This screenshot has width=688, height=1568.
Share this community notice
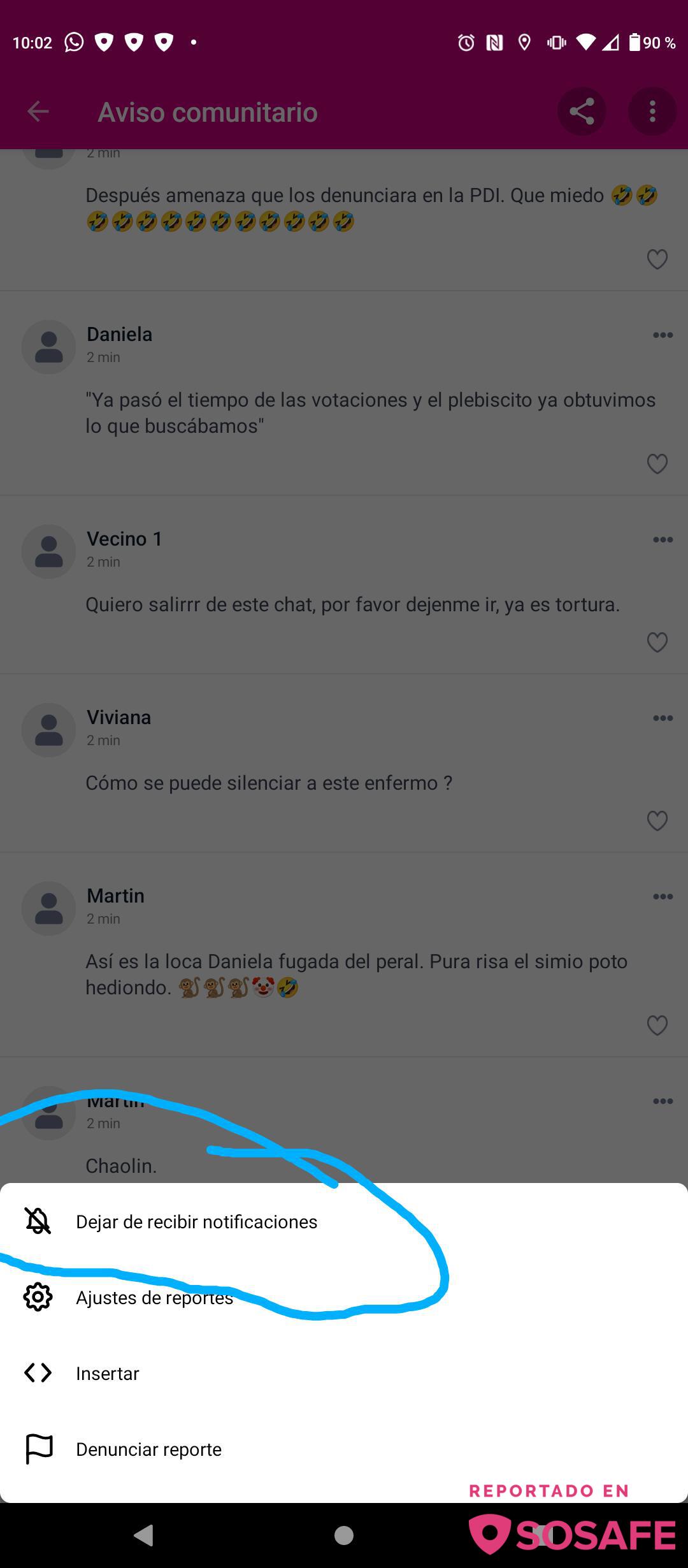[582, 112]
